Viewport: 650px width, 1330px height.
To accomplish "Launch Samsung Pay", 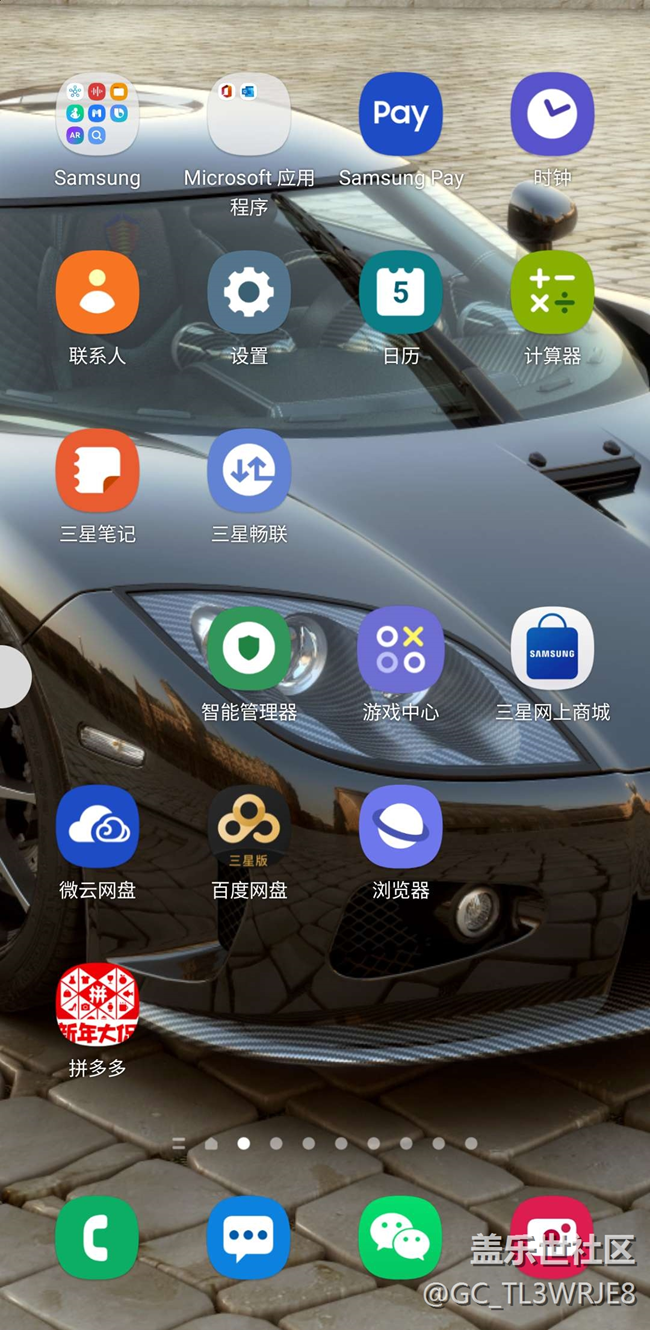I will click(x=401, y=115).
